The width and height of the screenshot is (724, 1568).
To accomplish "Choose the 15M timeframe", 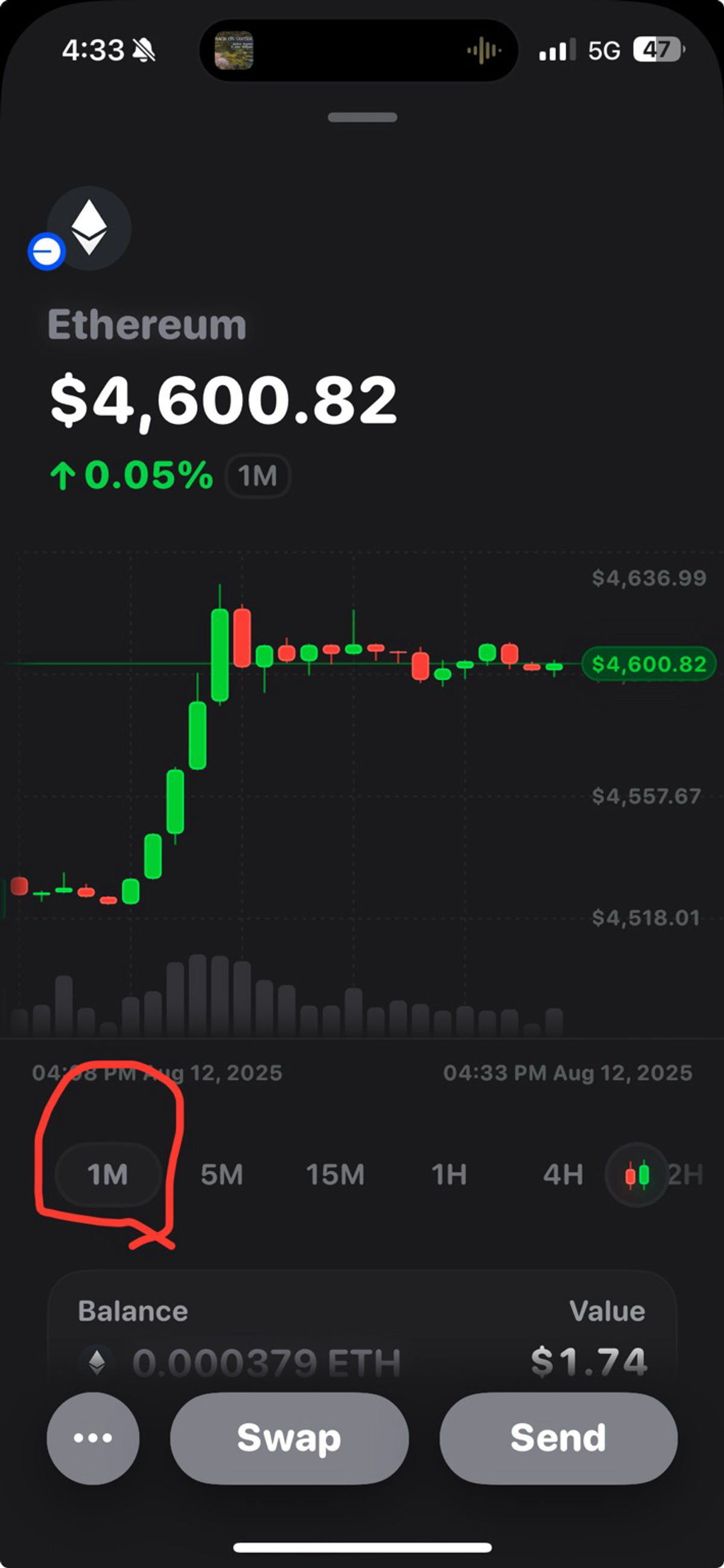I will click(335, 1175).
